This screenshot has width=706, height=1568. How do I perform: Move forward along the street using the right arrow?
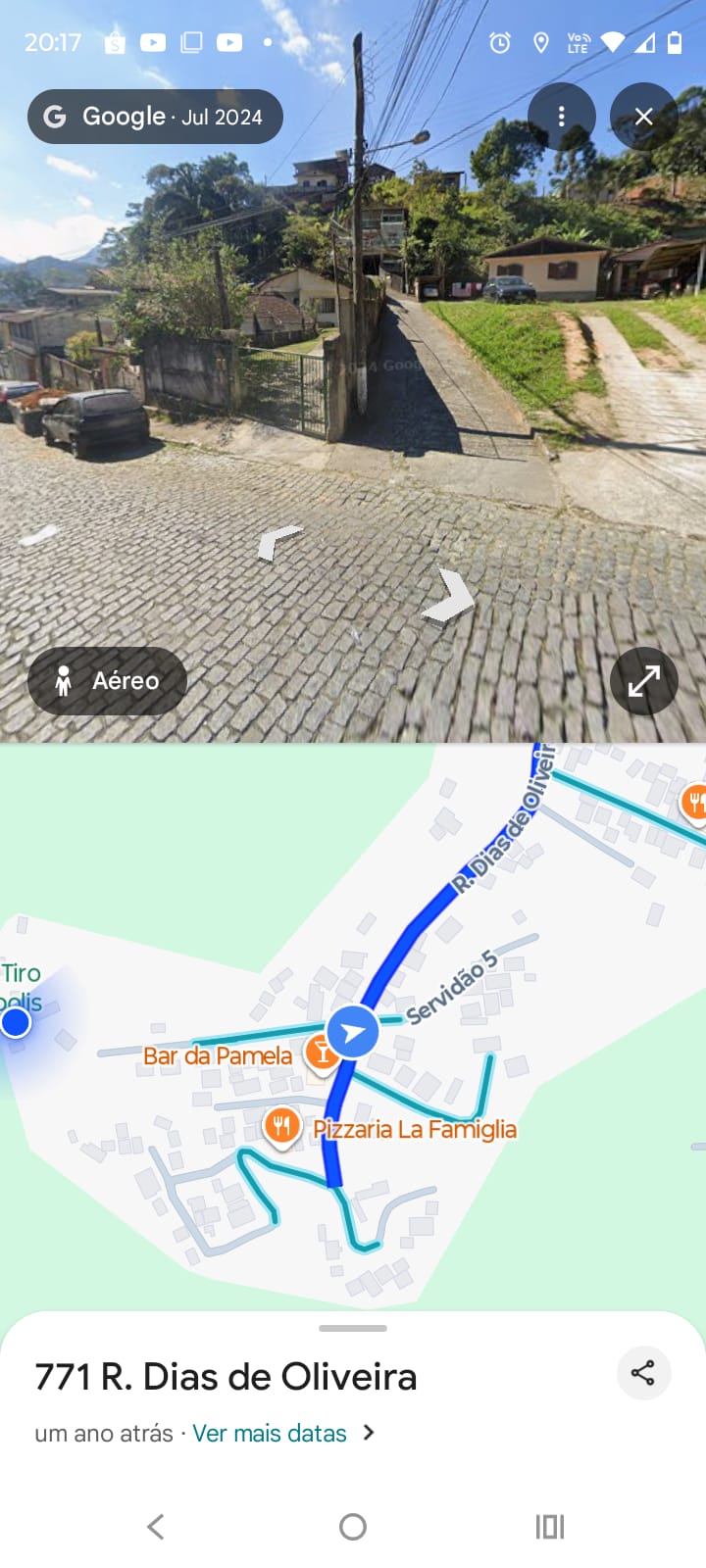click(451, 597)
